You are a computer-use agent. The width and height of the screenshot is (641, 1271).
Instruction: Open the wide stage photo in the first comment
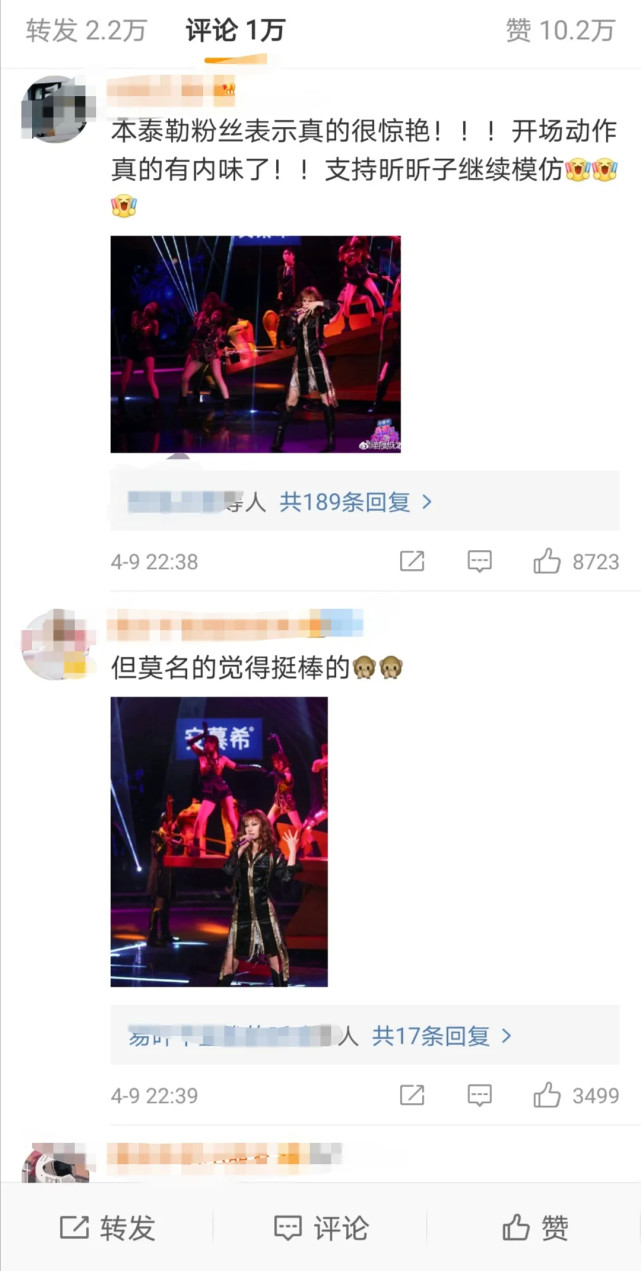[x=255, y=344]
